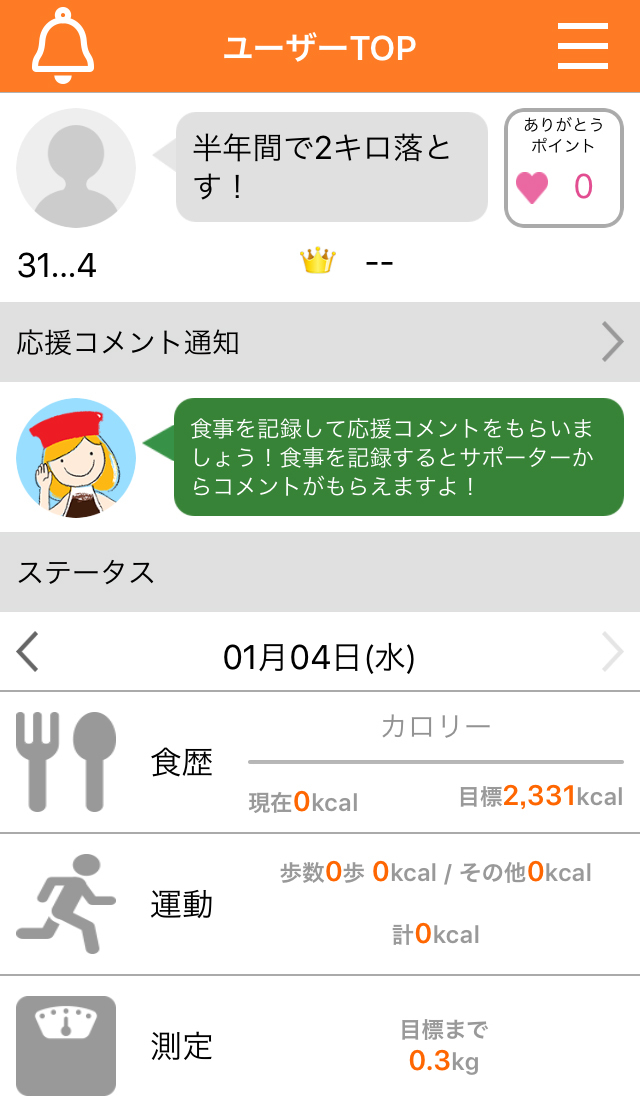640x1100 pixels.
Task: Open the 運動 exercise row
Action: coord(320,904)
